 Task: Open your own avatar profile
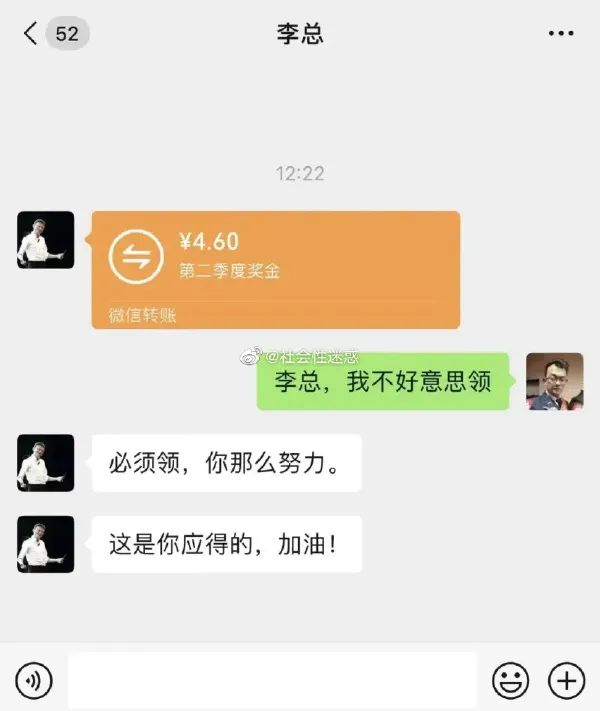point(554,381)
